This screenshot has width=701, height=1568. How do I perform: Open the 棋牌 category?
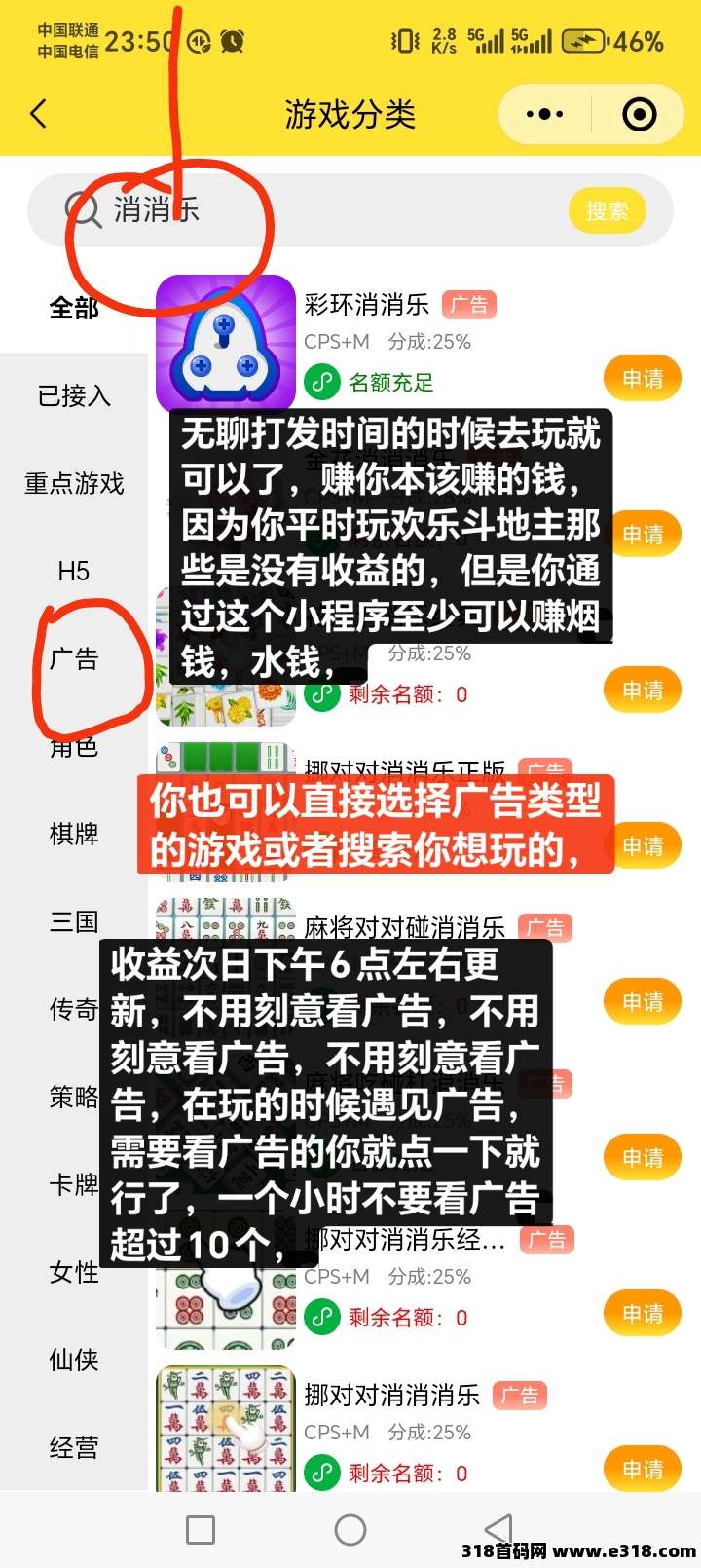74,835
